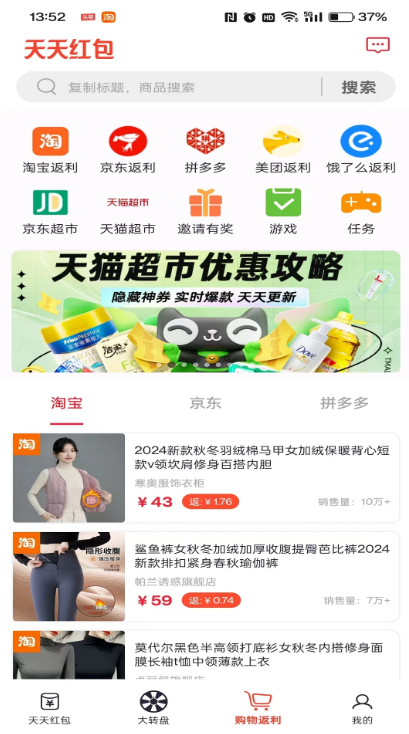
Task: Open 饿了么返利
Action: 361,150
